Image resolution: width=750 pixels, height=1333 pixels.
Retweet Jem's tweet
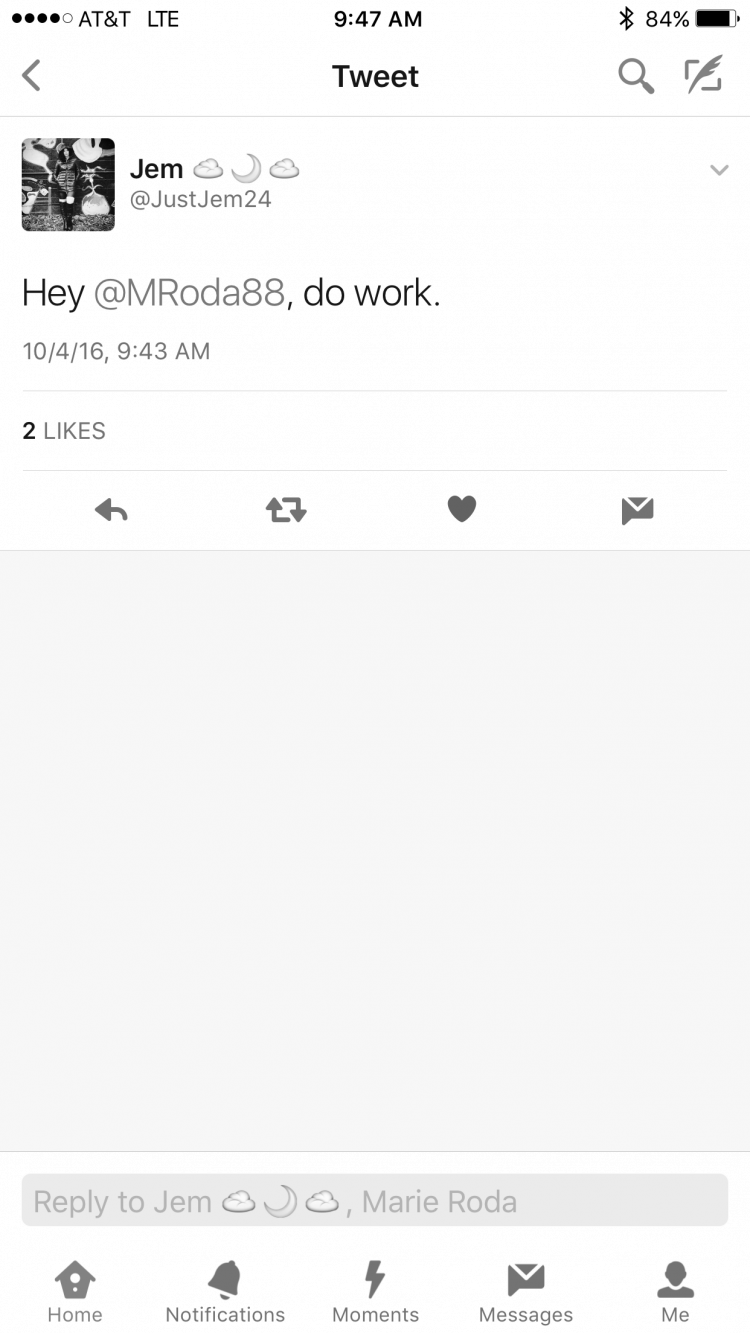286,511
